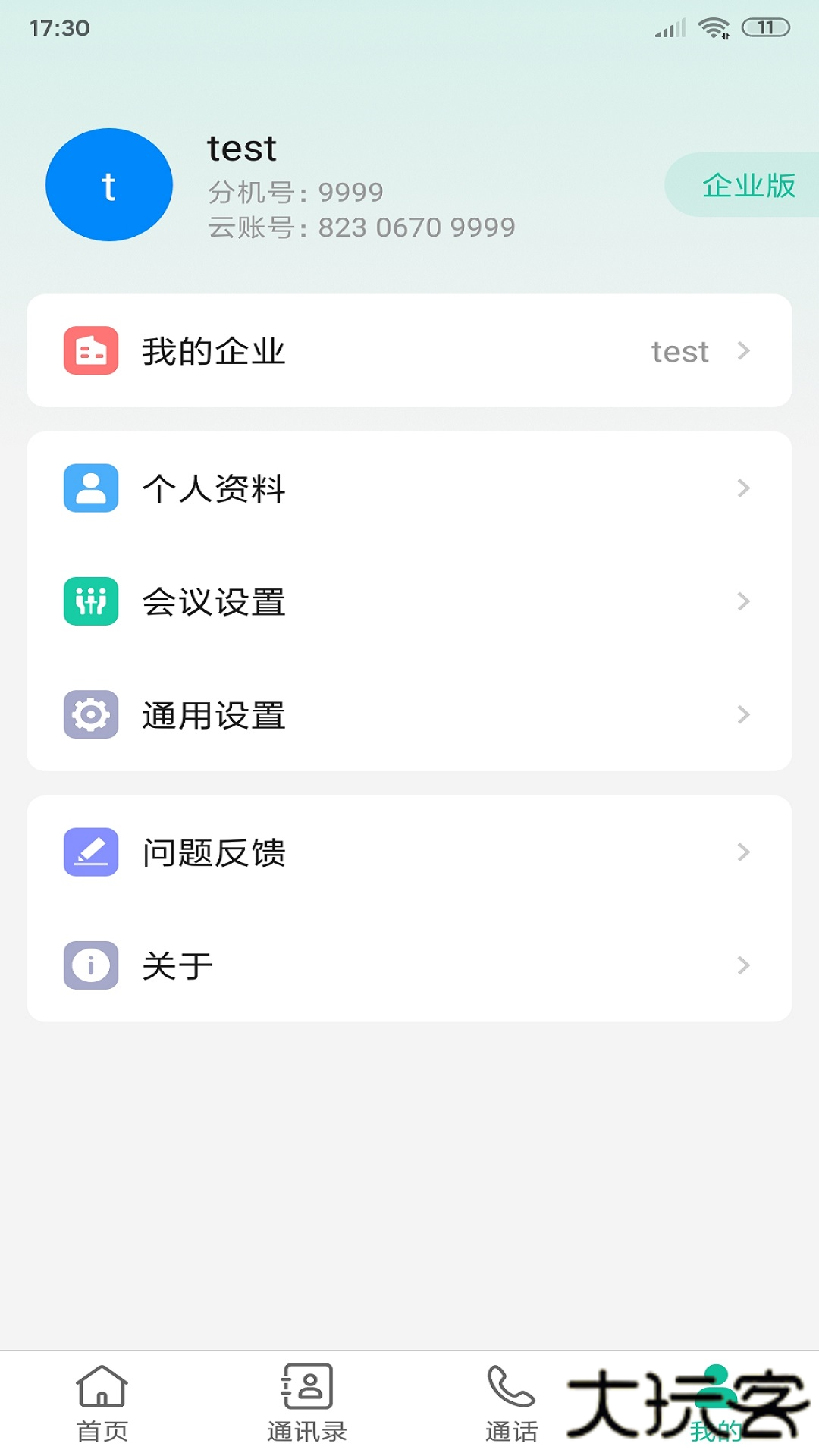
Task: Select the green 会议设置 meeting icon
Action: 90,601
